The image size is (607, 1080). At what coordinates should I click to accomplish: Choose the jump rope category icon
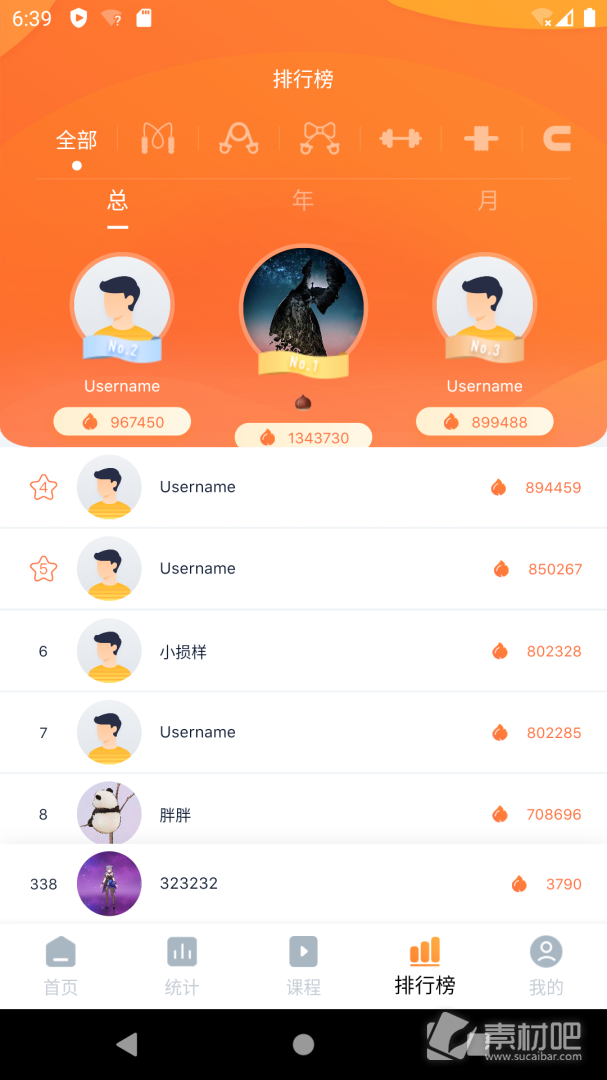tap(157, 138)
